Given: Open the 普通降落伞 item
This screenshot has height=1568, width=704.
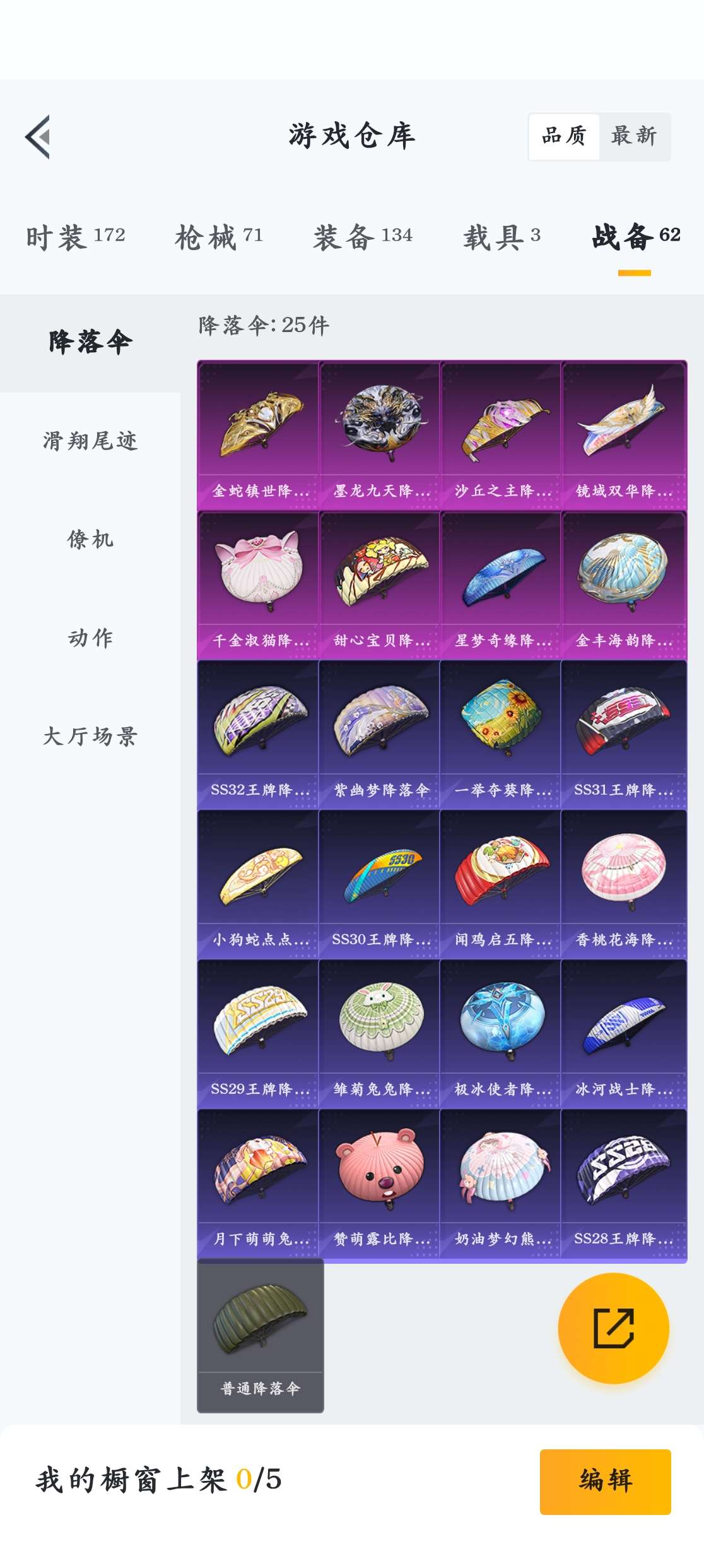Looking at the screenshot, I should point(260,1334).
